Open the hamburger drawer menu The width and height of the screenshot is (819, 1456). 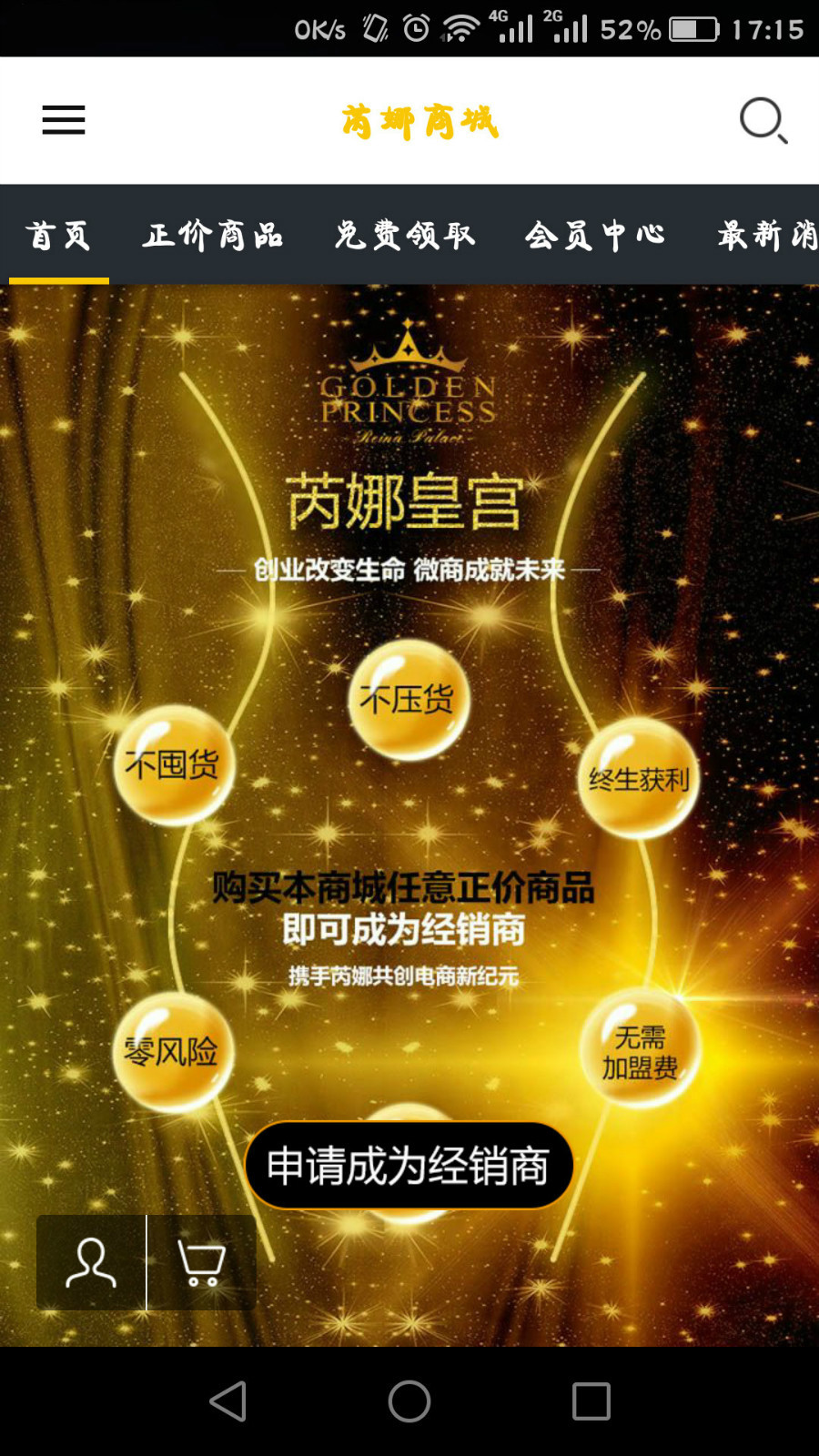64,120
